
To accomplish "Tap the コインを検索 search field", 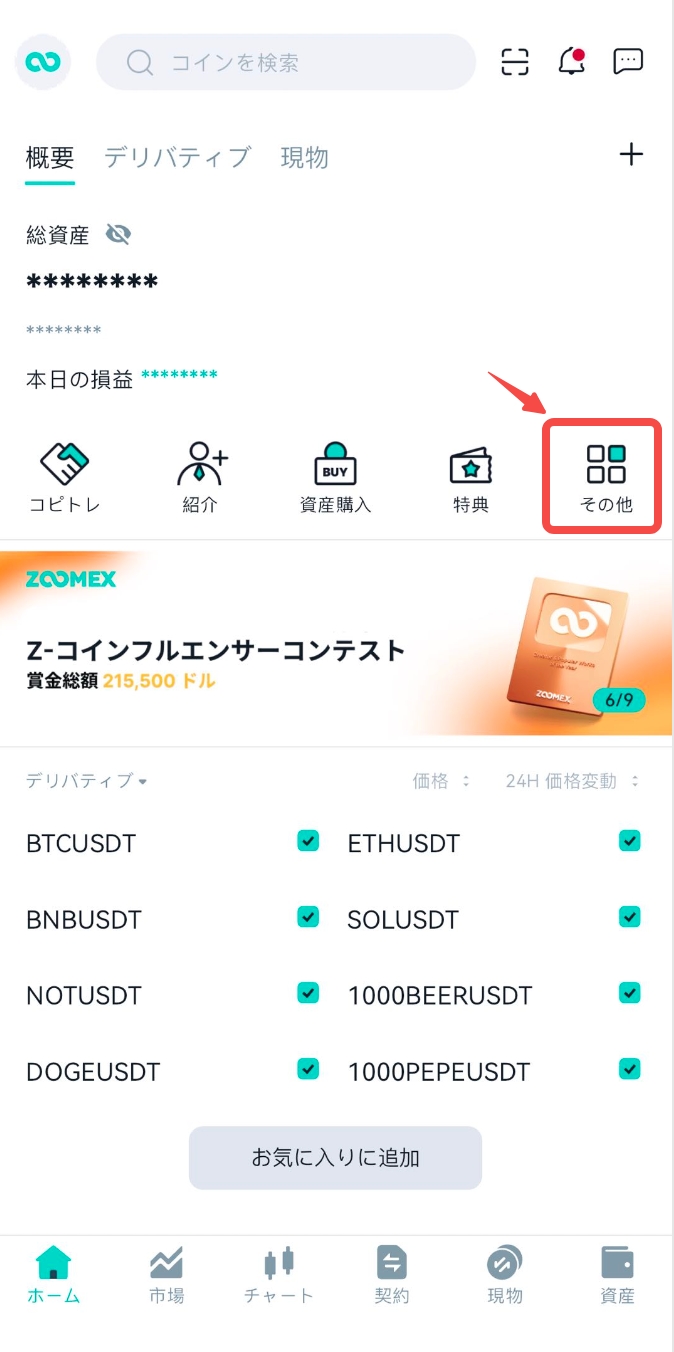I will [x=285, y=63].
